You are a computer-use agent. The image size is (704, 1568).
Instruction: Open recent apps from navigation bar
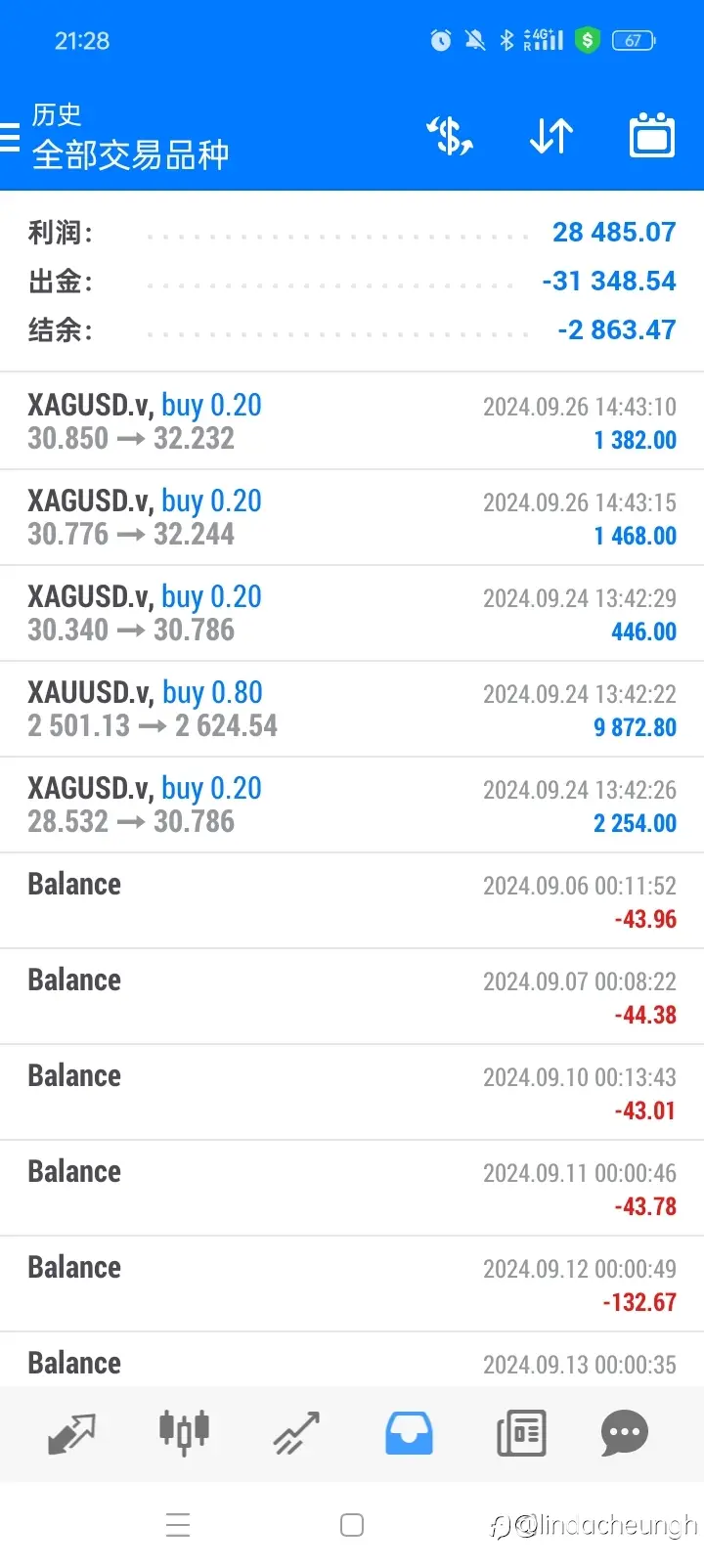pyautogui.click(x=178, y=1525)
